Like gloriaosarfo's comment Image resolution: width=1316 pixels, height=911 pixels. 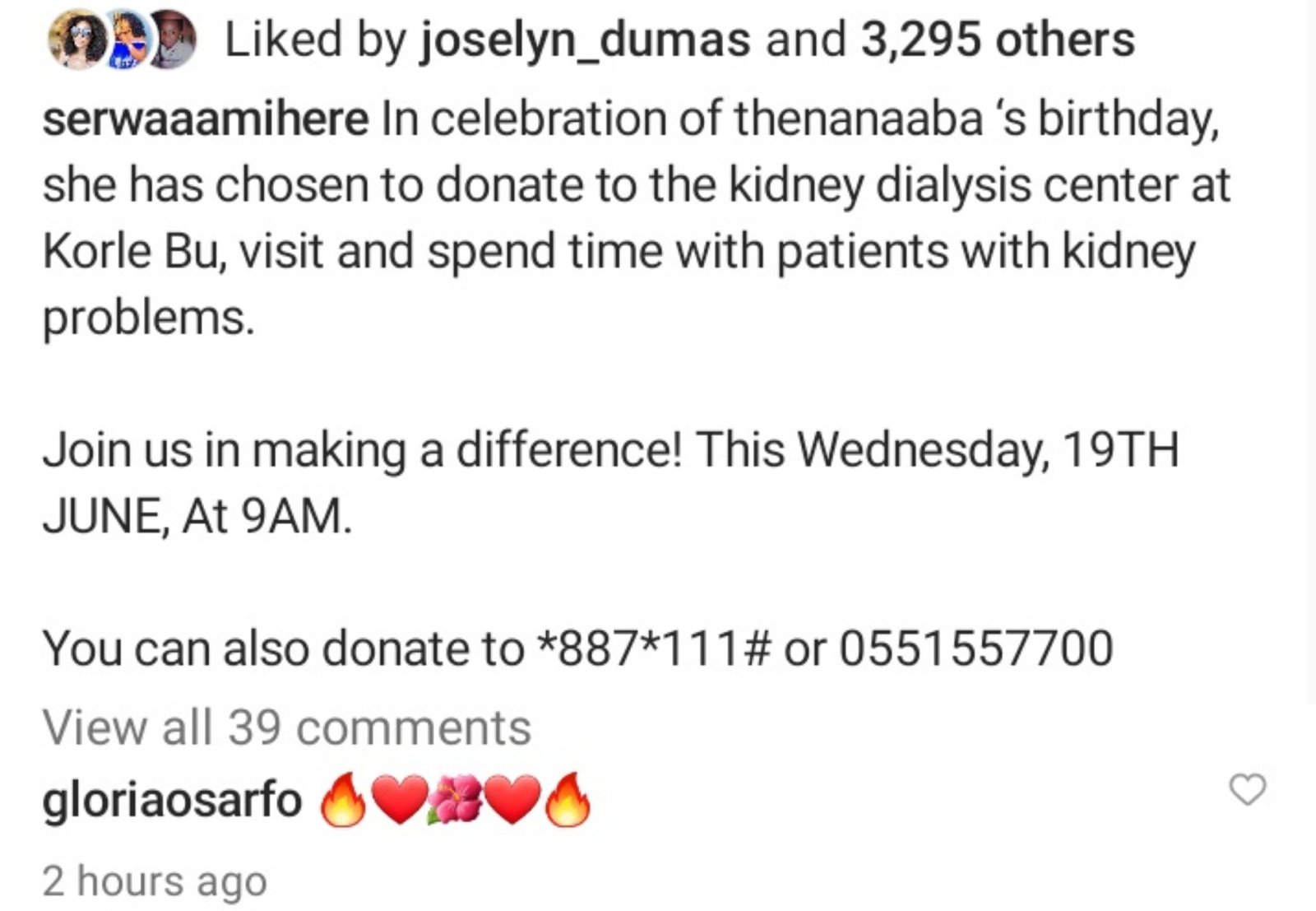pyautogui.click(x=1247, y=790)
